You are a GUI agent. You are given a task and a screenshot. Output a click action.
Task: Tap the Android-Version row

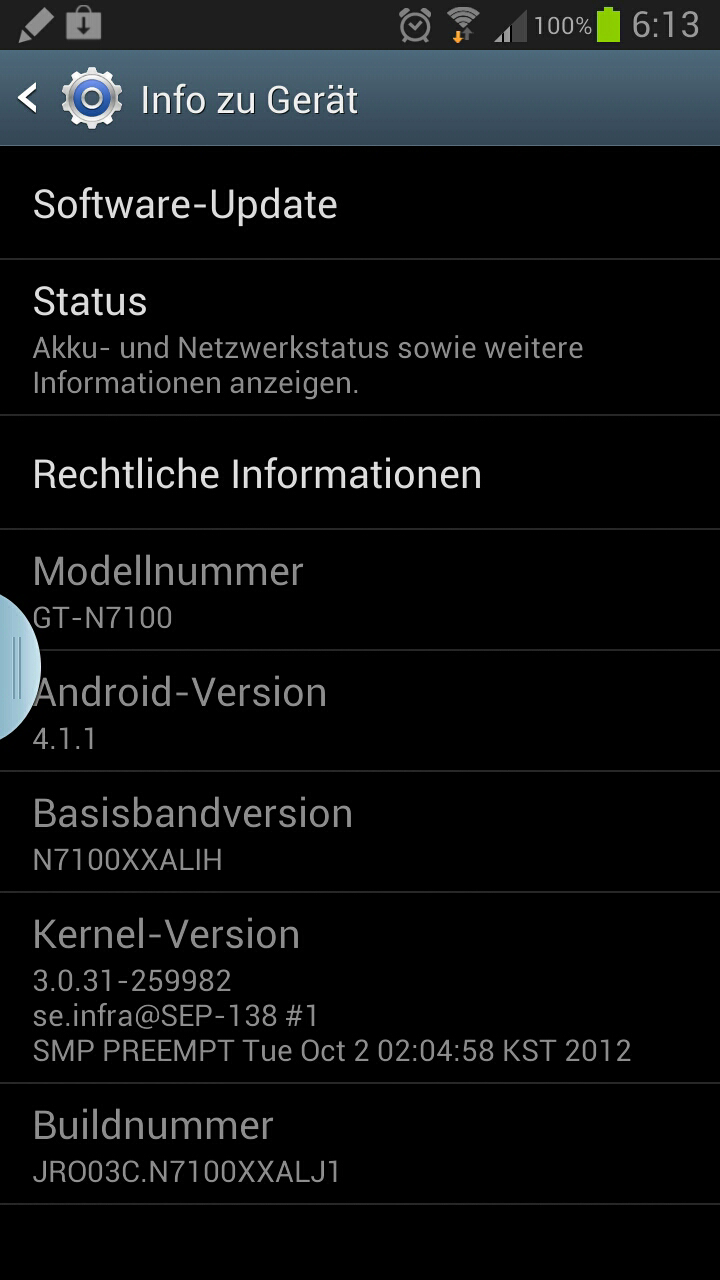[360, 712]
